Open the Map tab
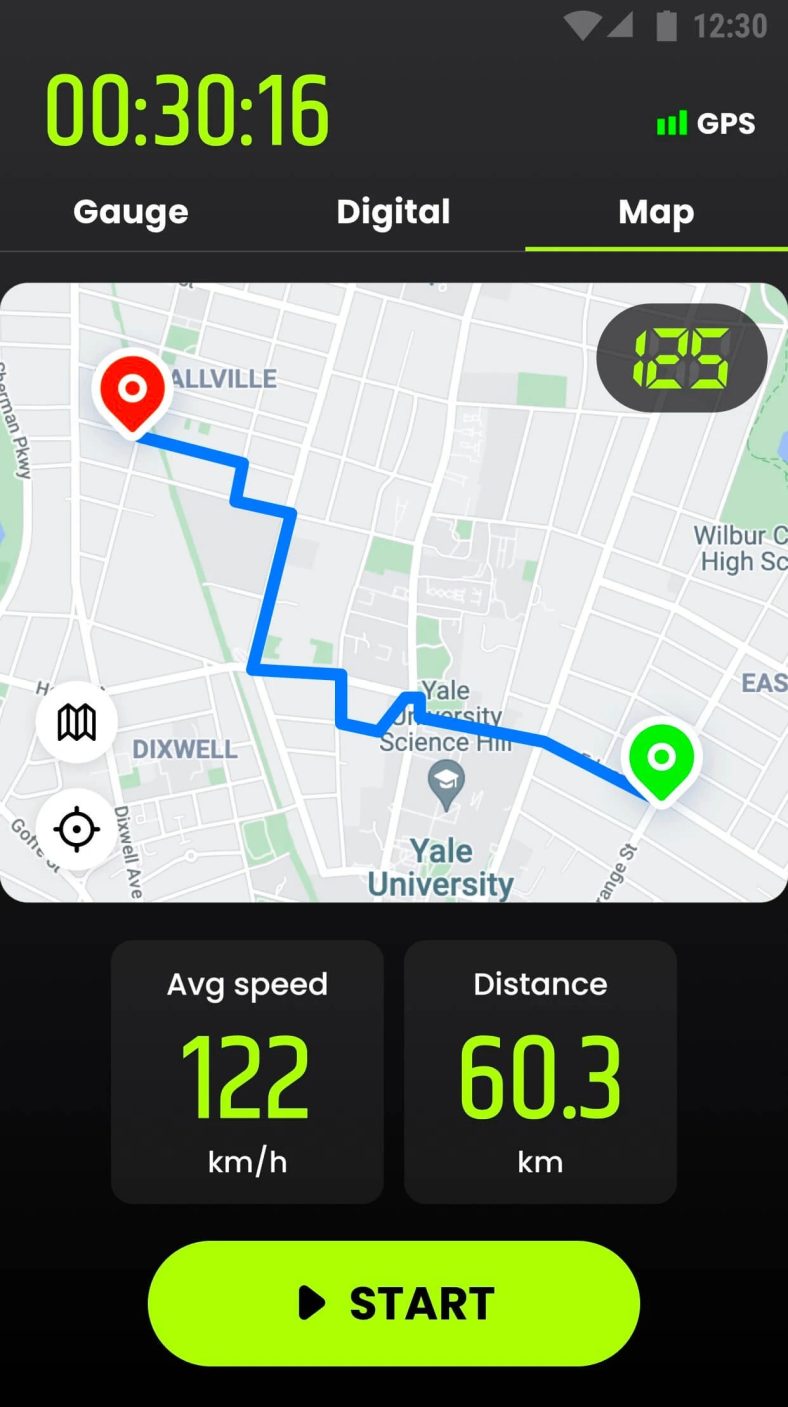The width and height of the screenshot is (788, 1407). click(655, 212)
